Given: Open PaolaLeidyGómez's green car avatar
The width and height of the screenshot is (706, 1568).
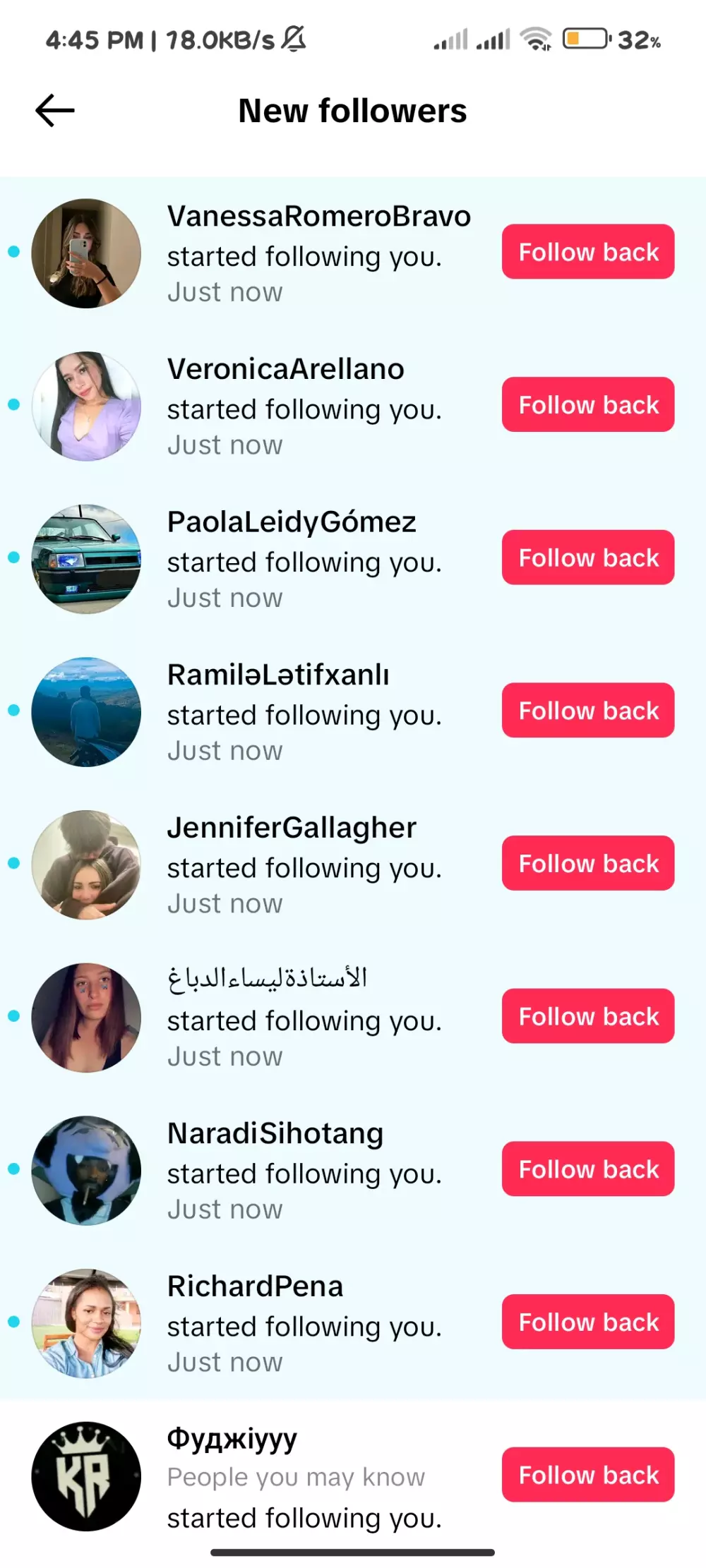Looking at the screenshot, I should coord(86,557).
